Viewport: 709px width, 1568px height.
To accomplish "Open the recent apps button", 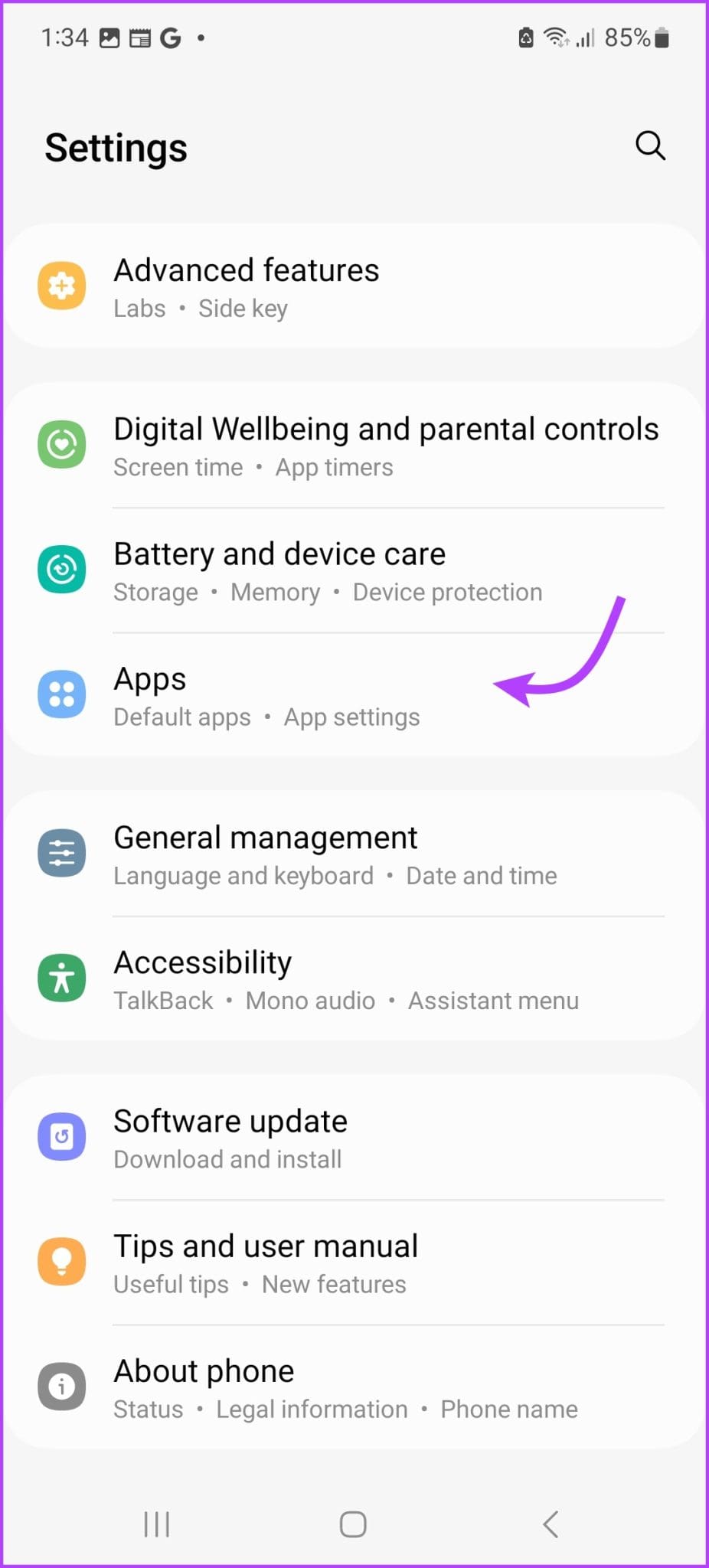I will [155, 1524].
